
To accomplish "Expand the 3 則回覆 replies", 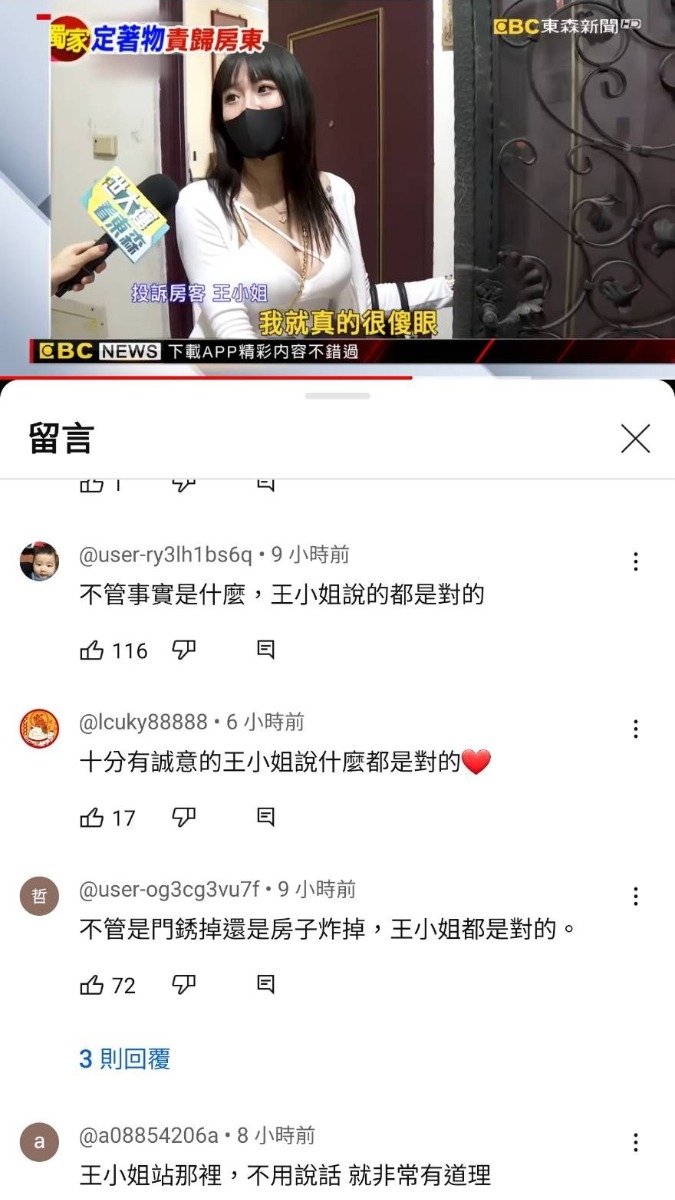I will [125, 1059].
